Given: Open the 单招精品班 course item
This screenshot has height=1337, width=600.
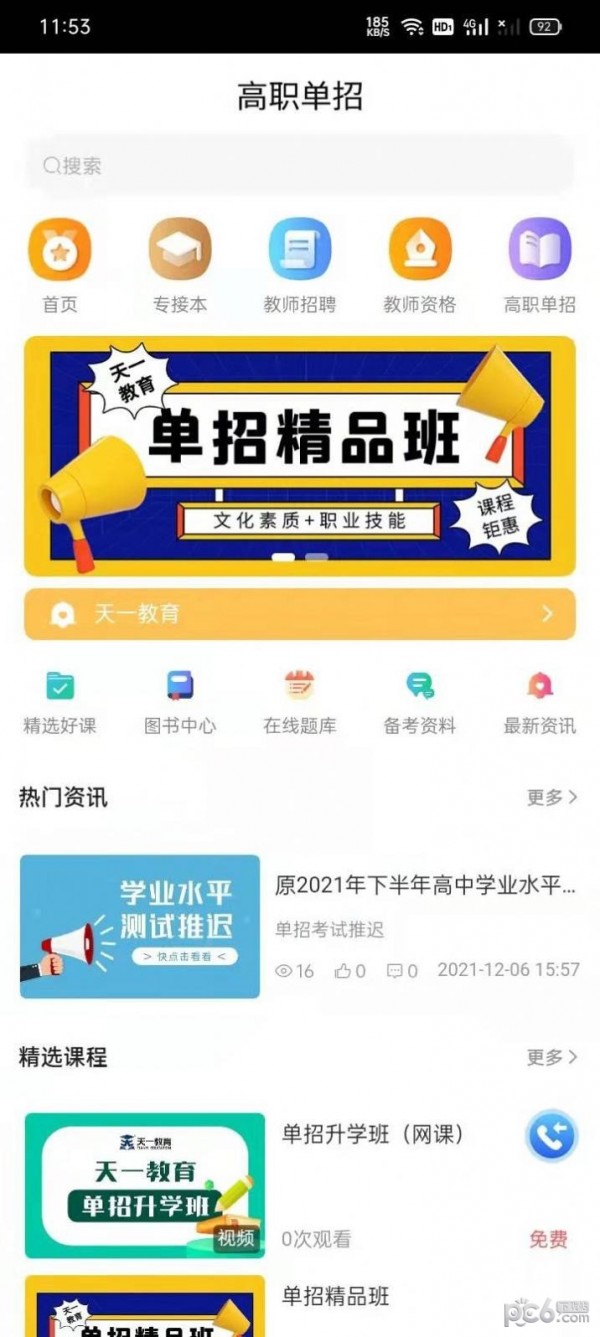Looking at the screenshot, I should point(335,1297).
